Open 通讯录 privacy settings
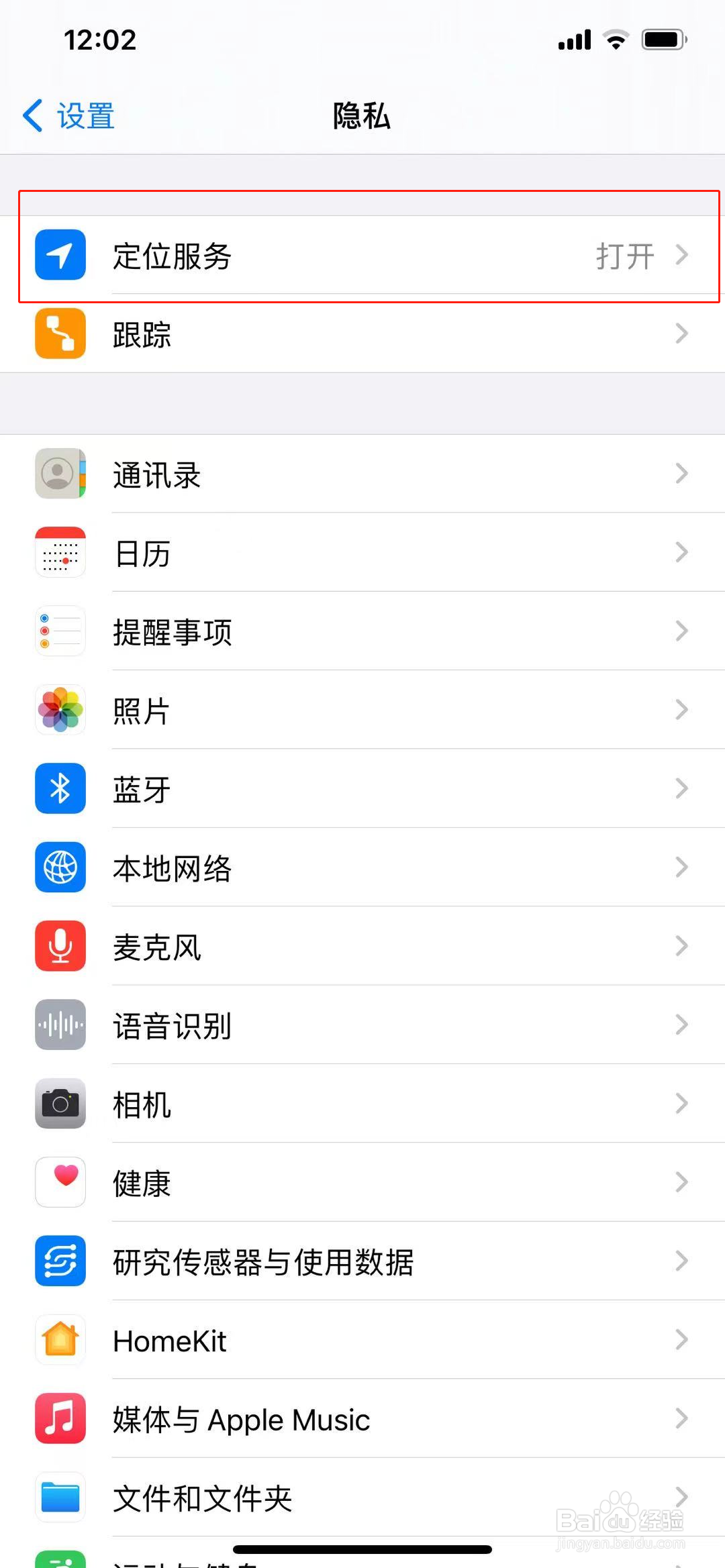Screen dimensions: 725x1568 pyautogui.click(x=362, y=474)
